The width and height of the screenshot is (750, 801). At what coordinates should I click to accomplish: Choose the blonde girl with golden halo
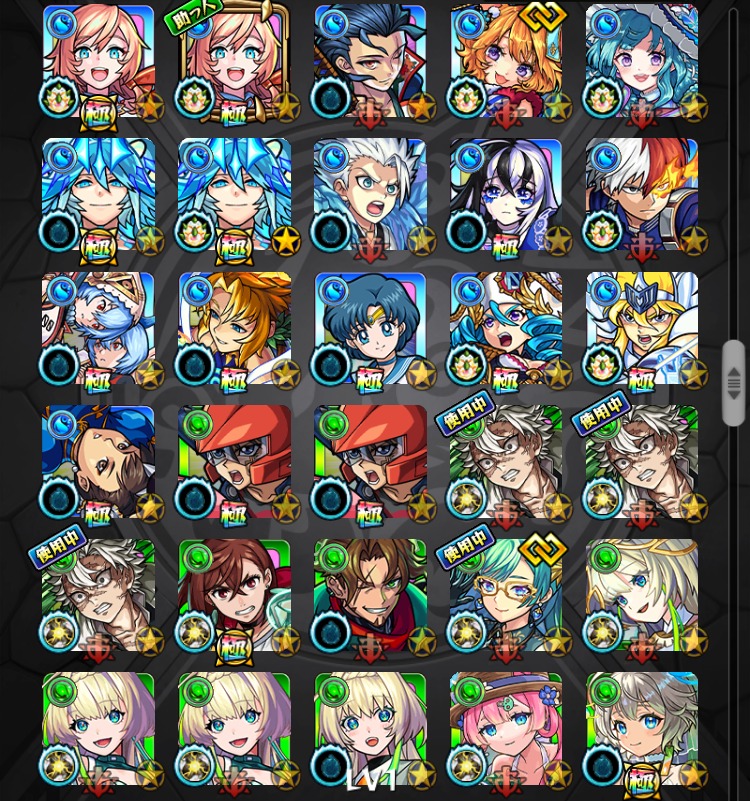coord(641,596)
